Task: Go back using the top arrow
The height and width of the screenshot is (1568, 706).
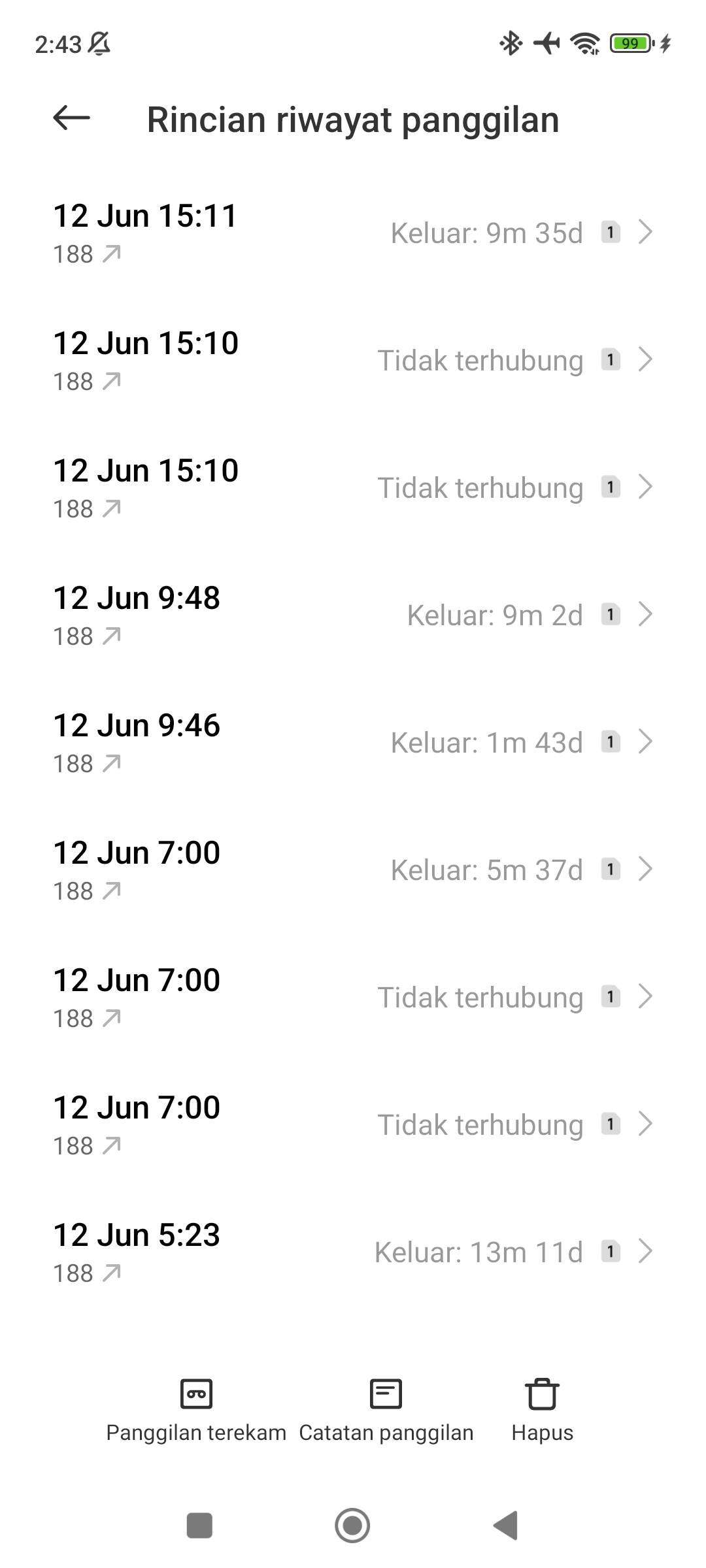Action: 71,118
